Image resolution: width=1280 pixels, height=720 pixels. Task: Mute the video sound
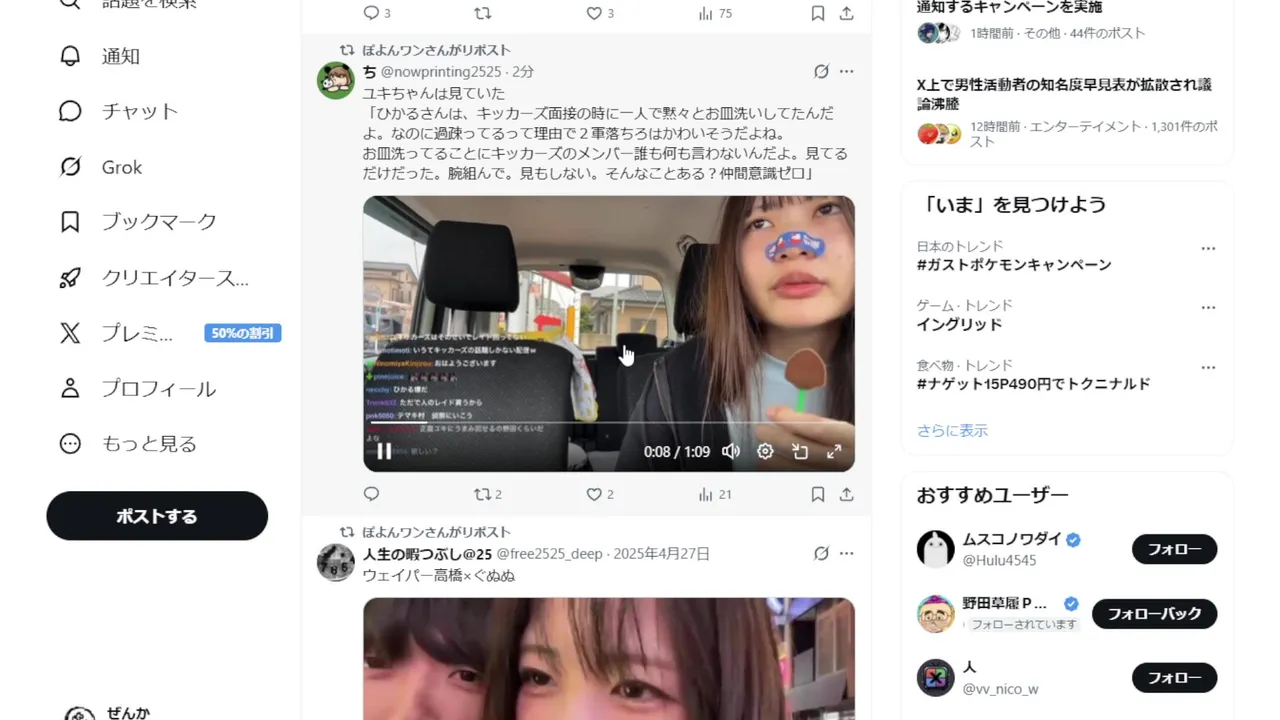pyautogui.click(x=731, y=451)
